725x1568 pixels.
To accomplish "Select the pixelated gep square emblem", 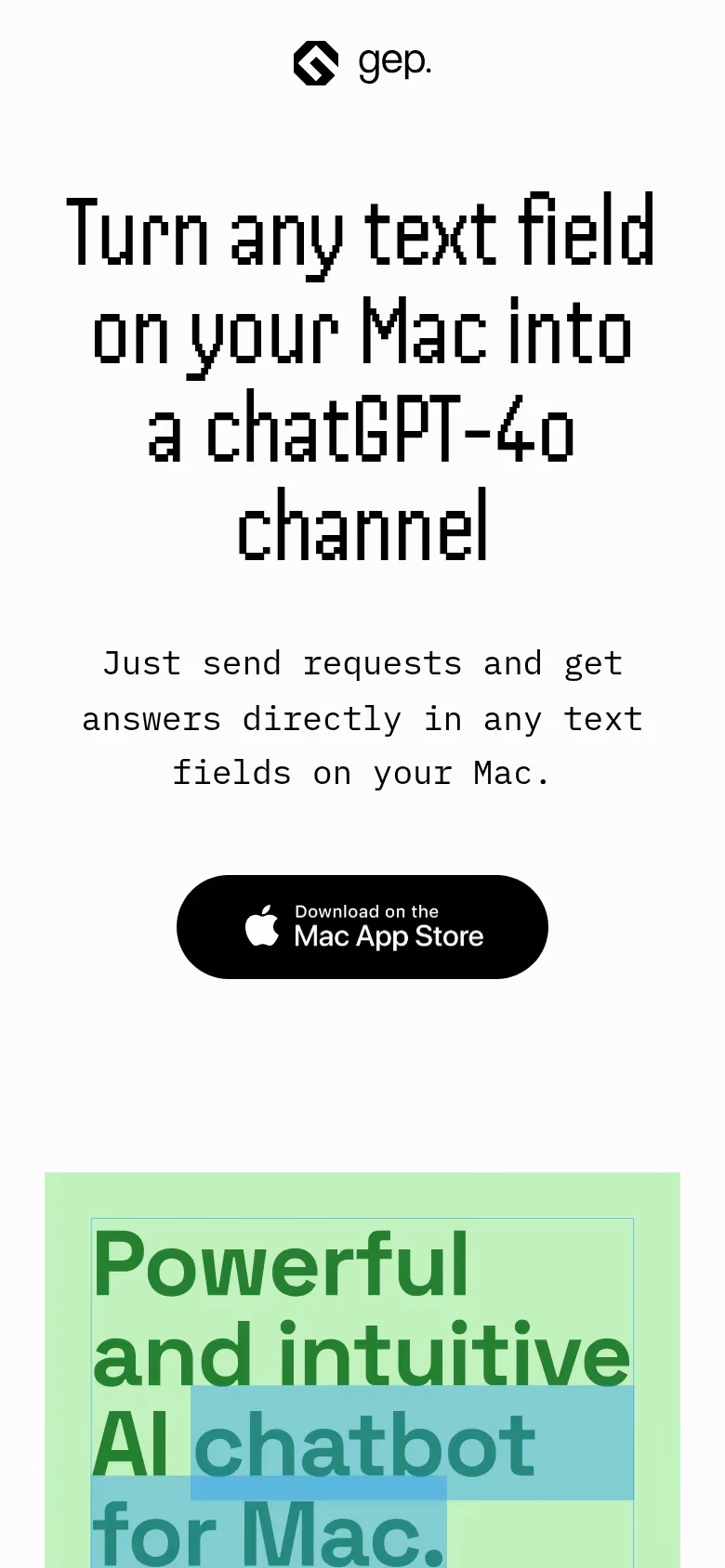I will point(315,63).
